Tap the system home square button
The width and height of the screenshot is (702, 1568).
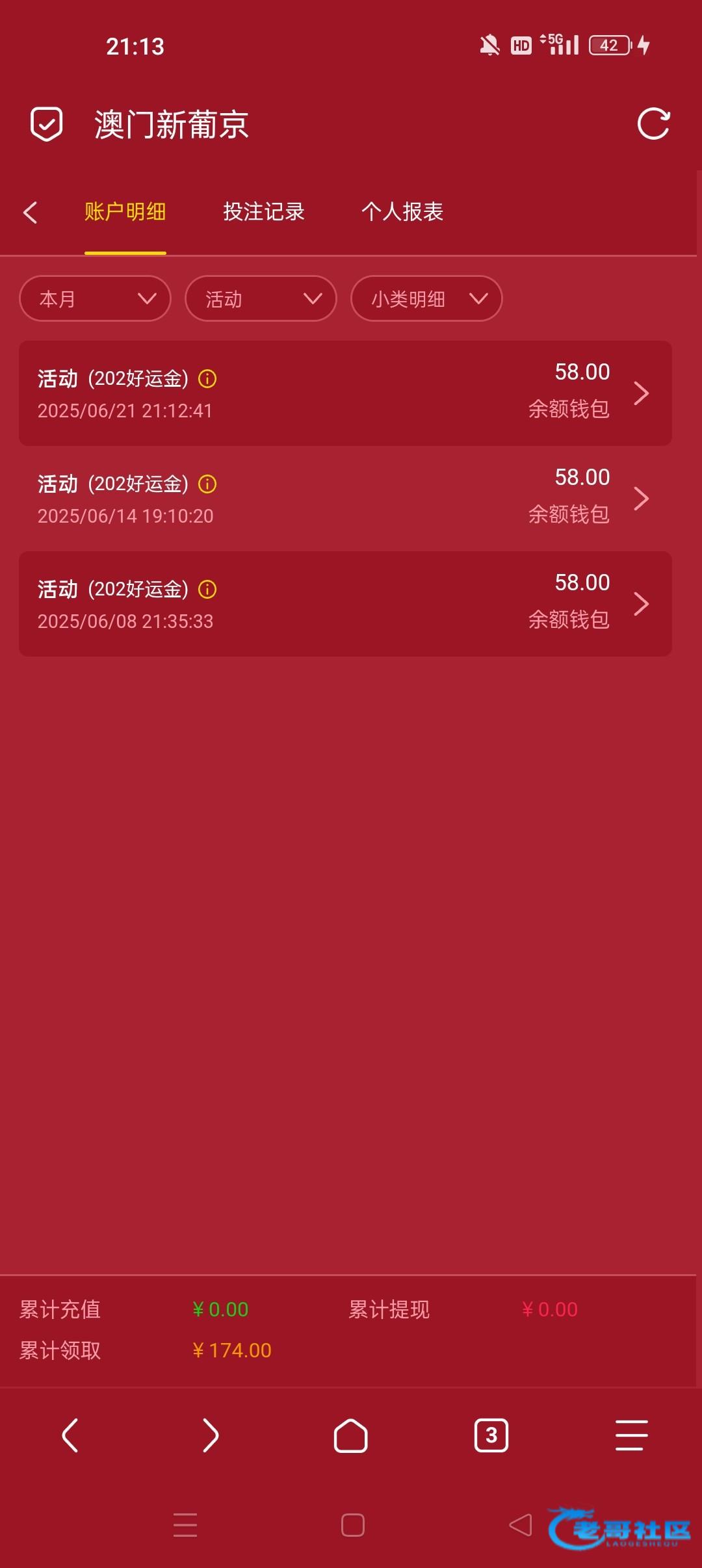pyautogui.click(x=353, y=1525)
